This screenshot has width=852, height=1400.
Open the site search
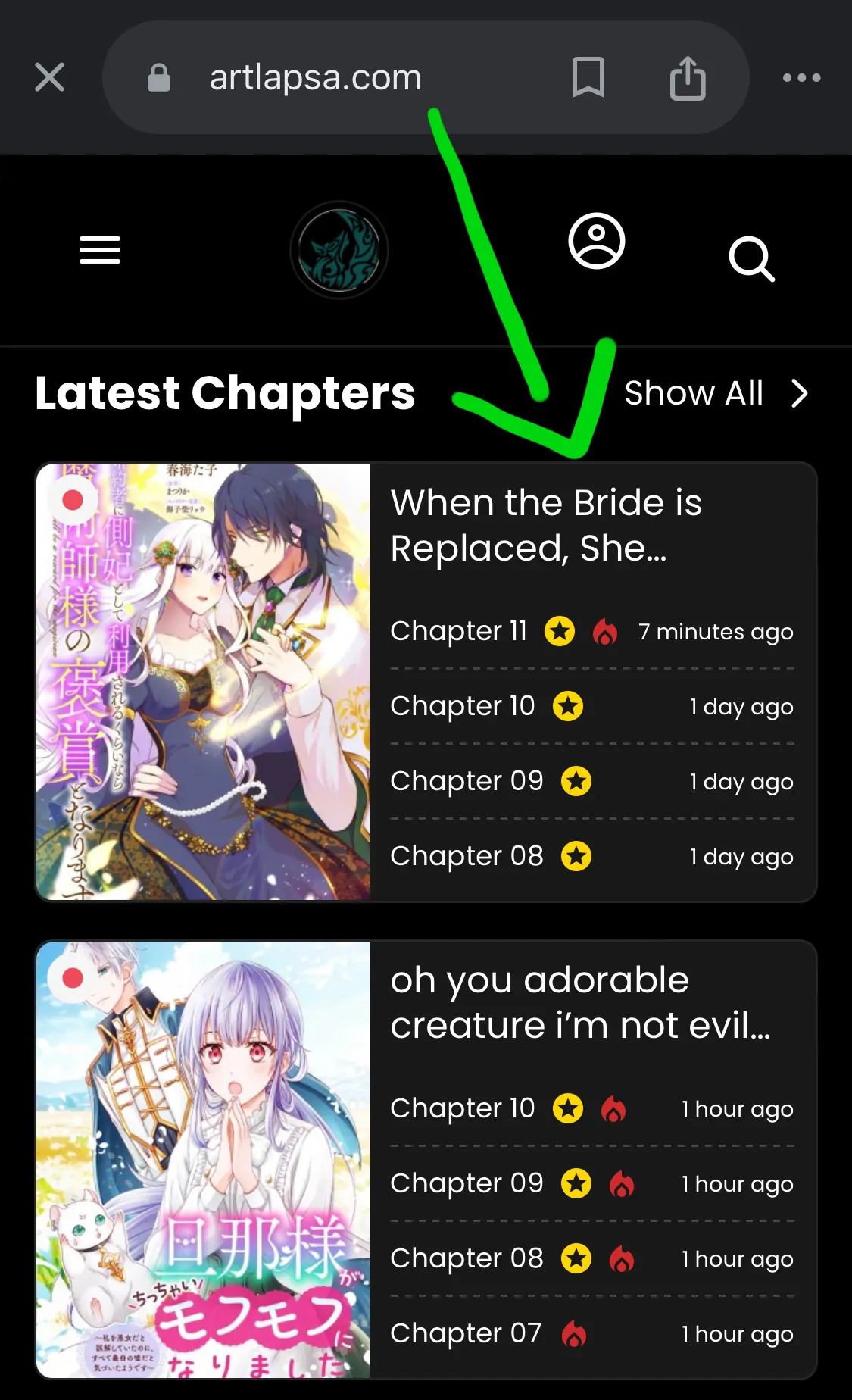[751, 259]
